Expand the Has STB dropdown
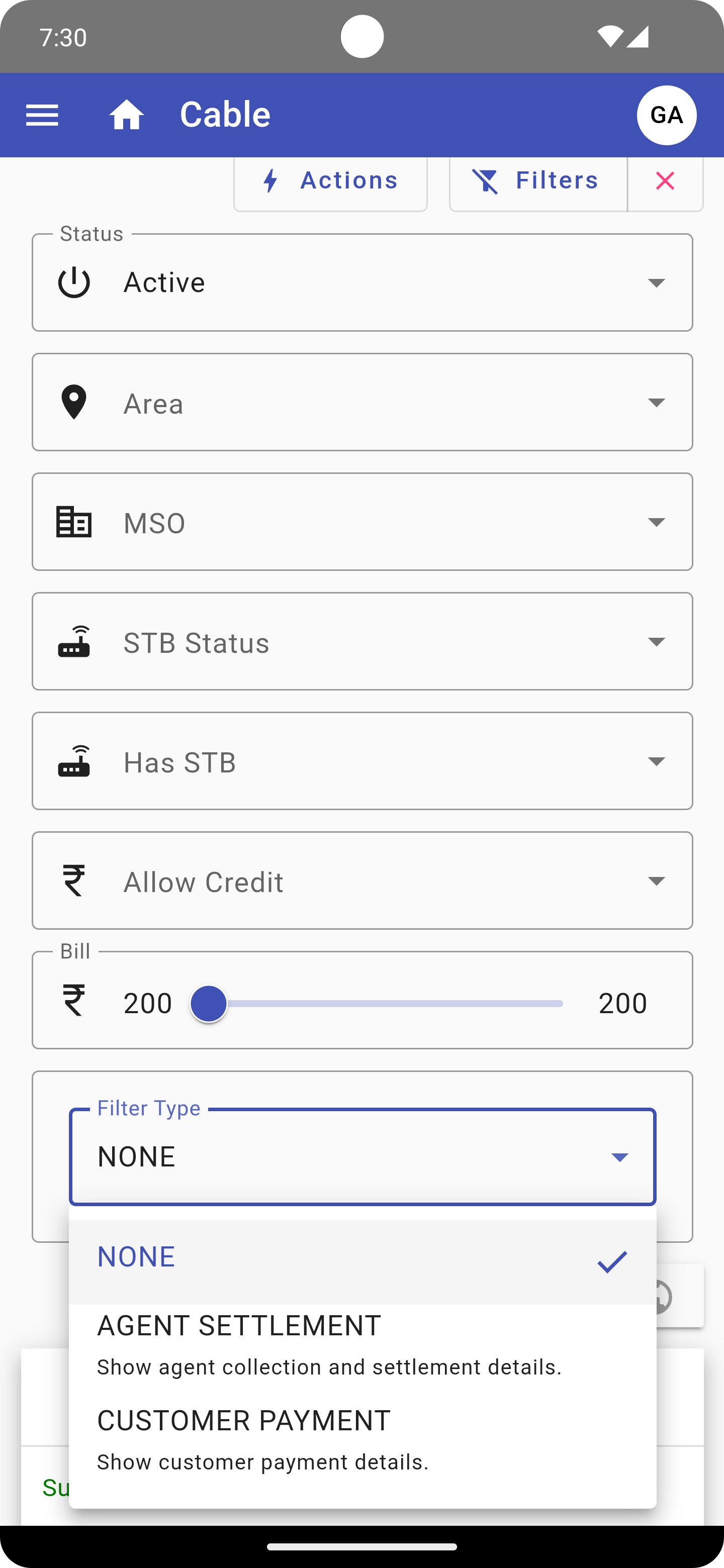This screenshot has width=724, height=1568. pos(363,761)
